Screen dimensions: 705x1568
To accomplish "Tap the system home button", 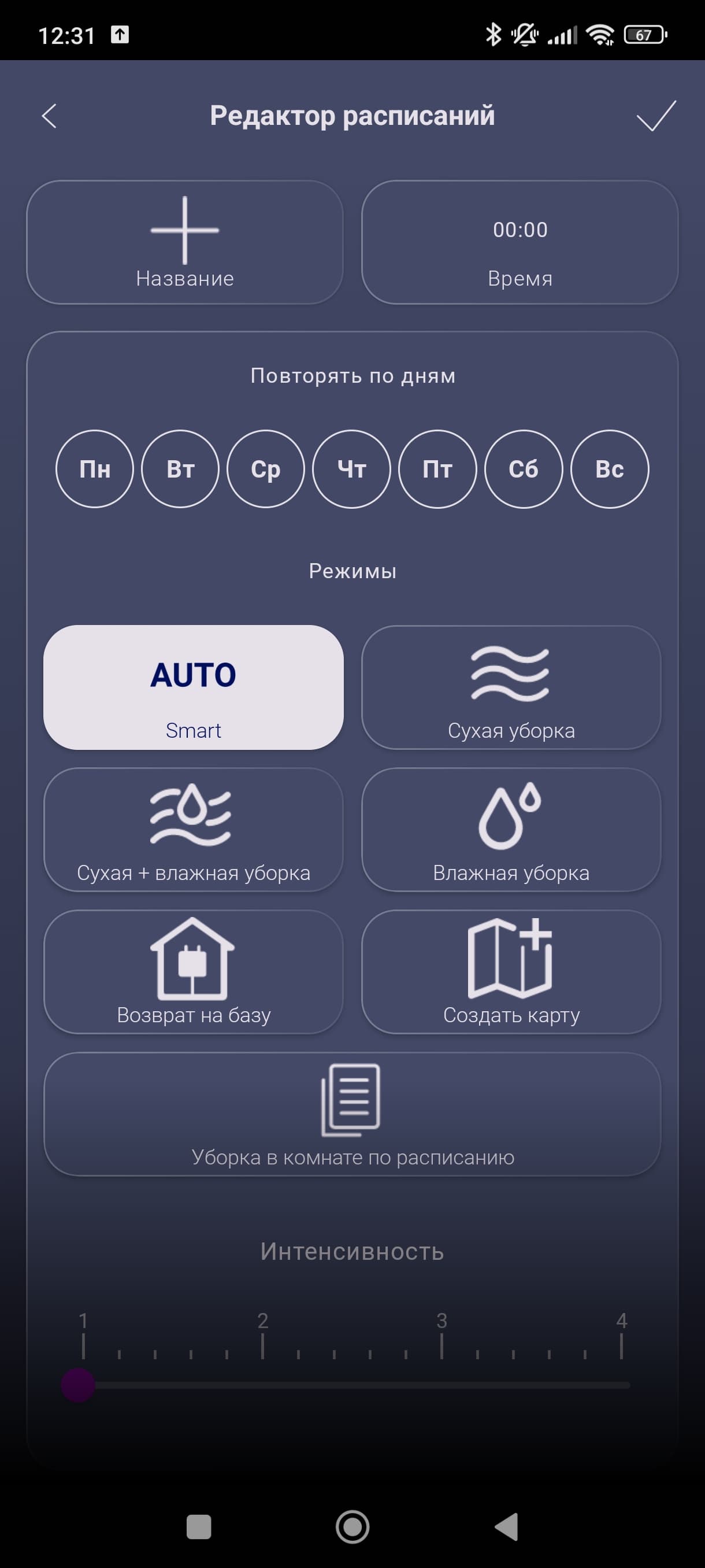I will [352, 1526].
